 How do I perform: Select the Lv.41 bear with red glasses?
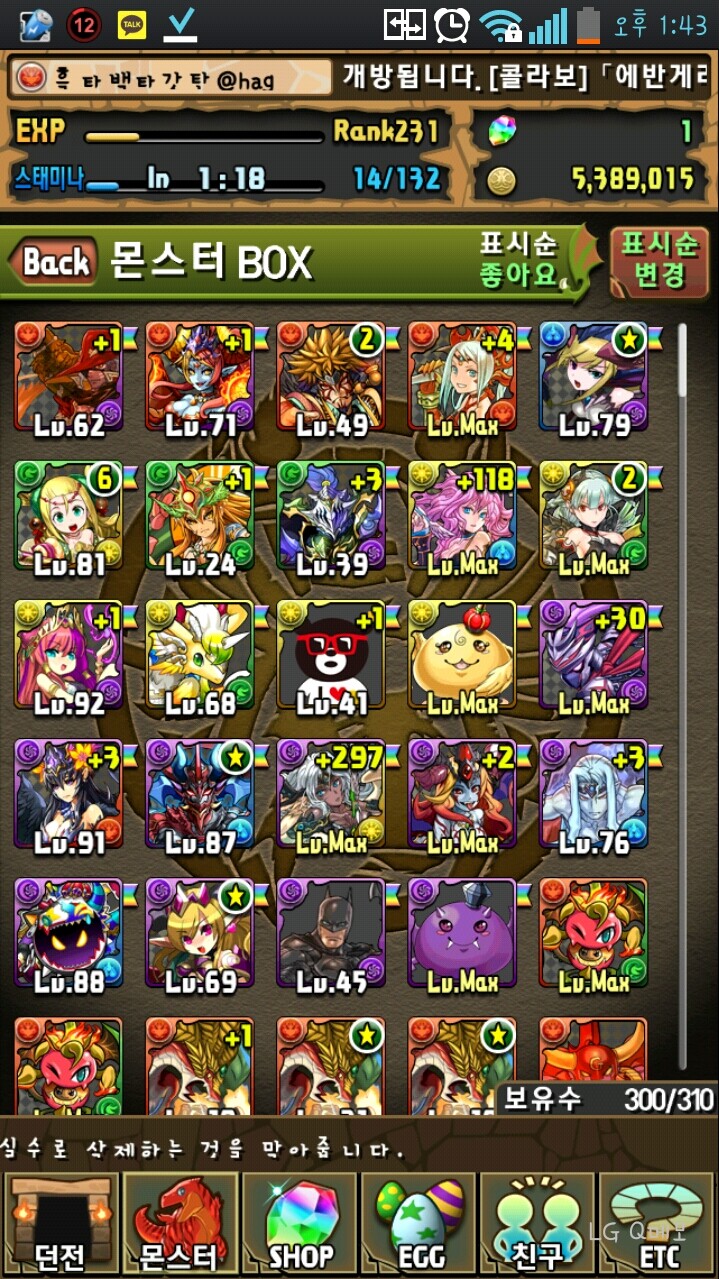(x=331, y=657)
